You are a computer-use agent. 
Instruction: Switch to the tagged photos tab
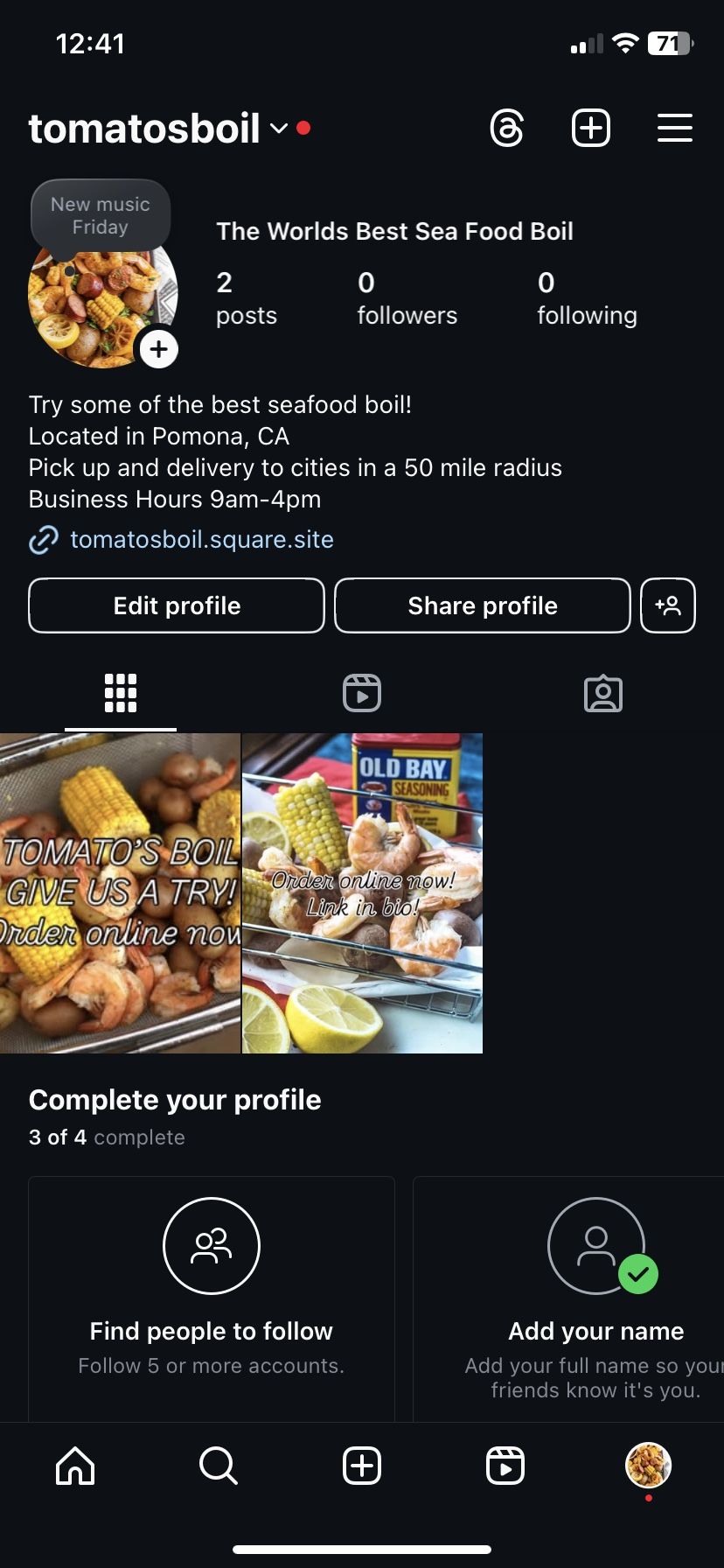coord(603,694)
